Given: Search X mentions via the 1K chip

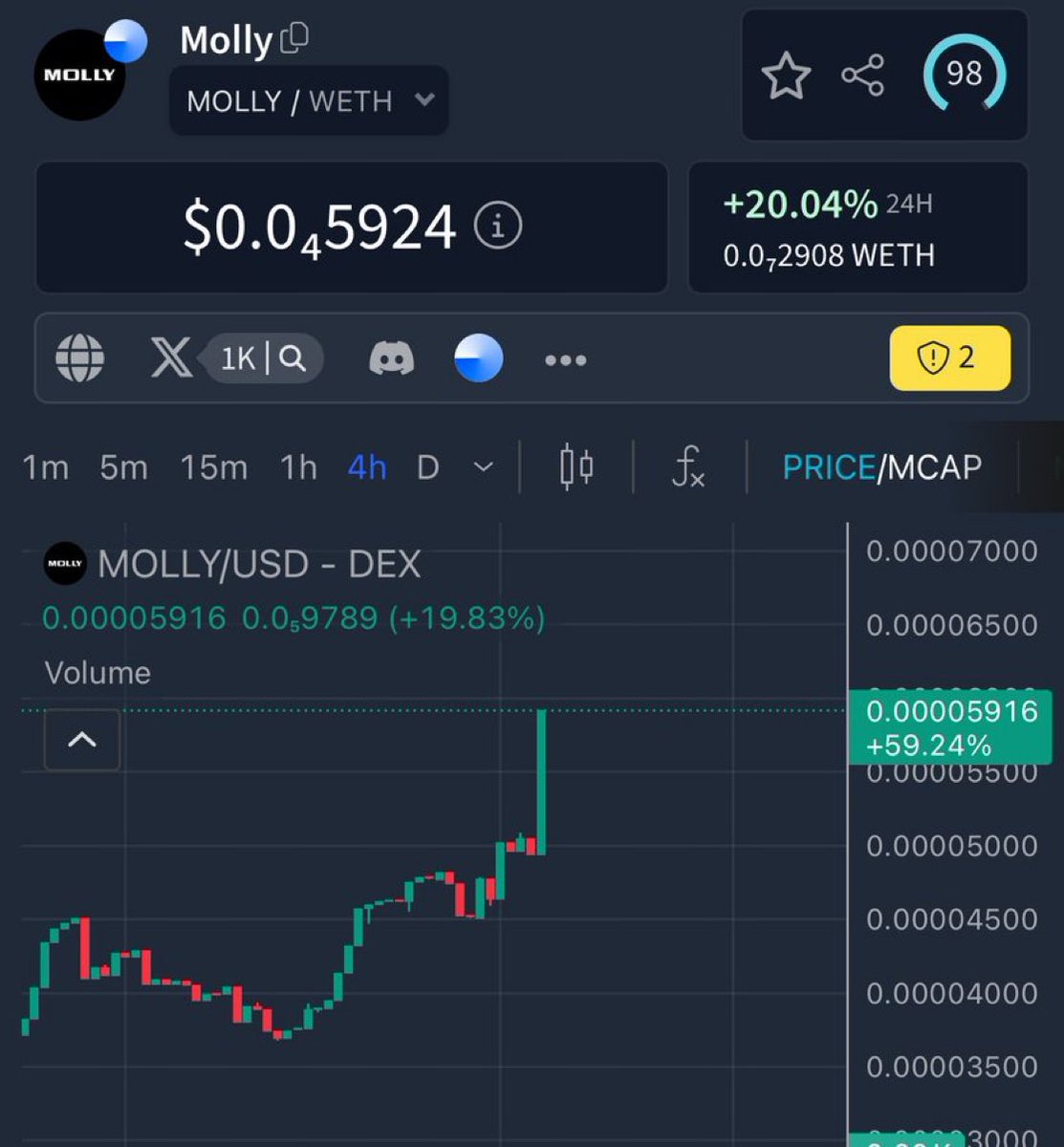Looking at the screenshot, I should click(x=264, y=358).
